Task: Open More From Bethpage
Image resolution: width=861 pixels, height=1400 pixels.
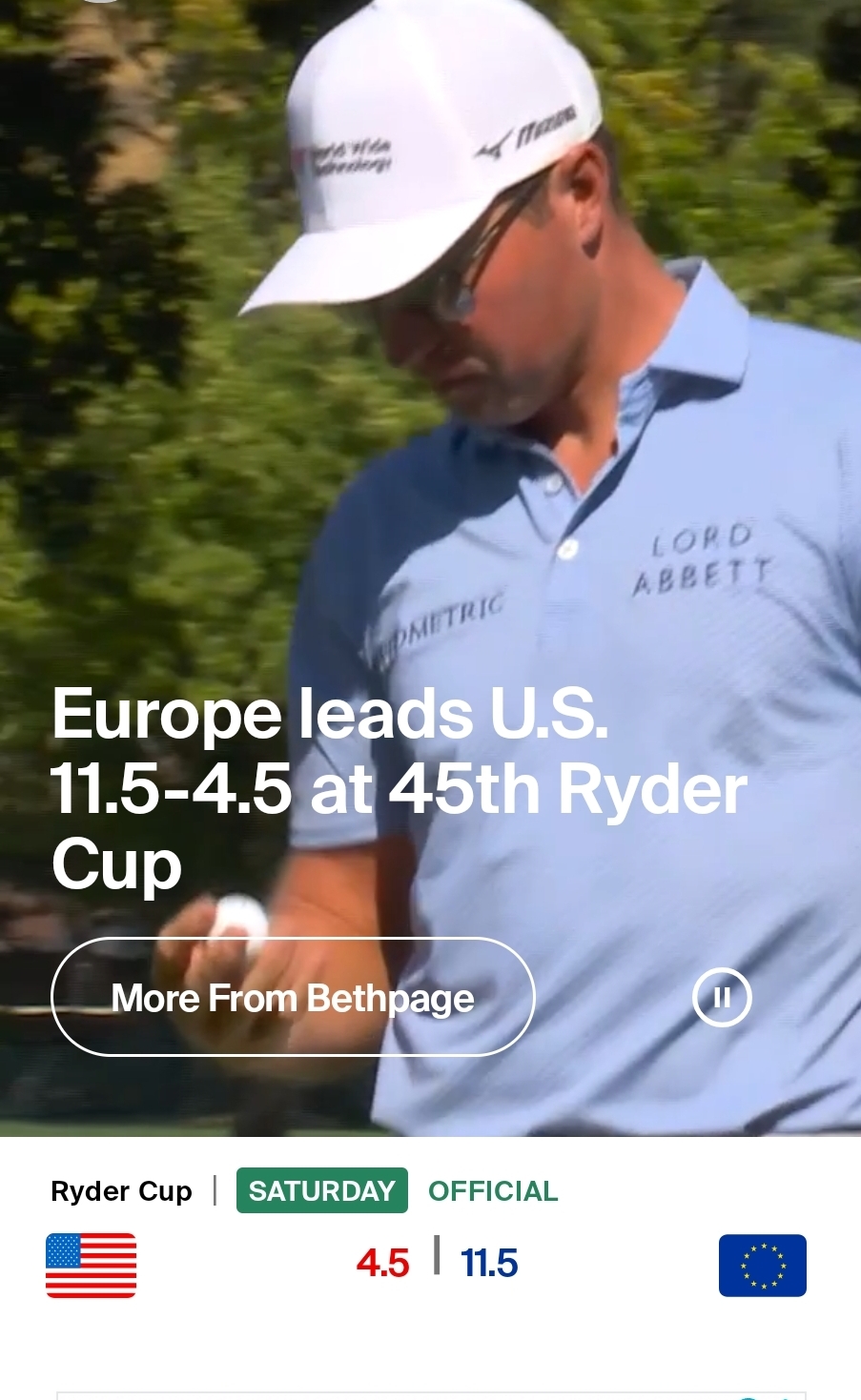Action: [x=292, y=997]
